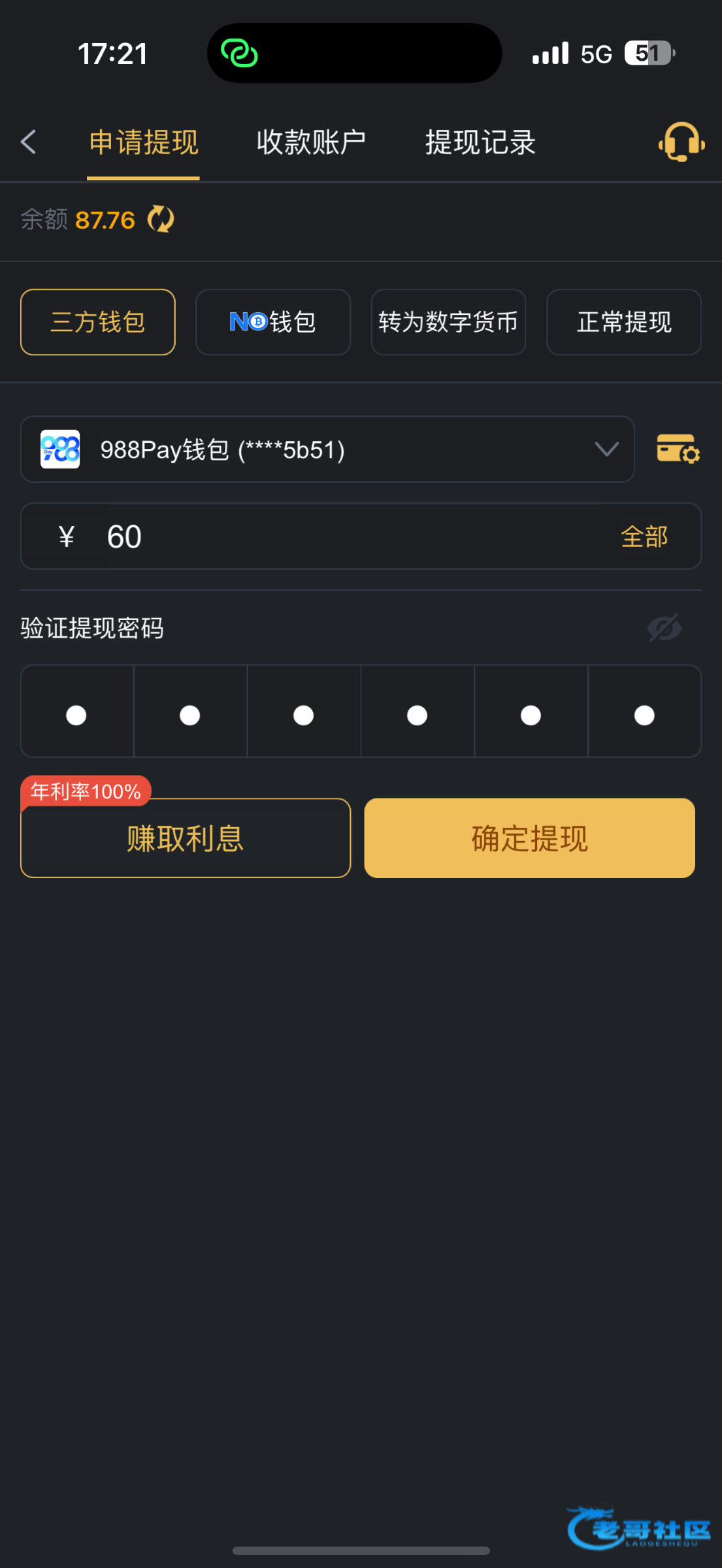Viewport: 722px width, 1568px height.
Task: Open wallet card settings icon
Action: [678, 449]
